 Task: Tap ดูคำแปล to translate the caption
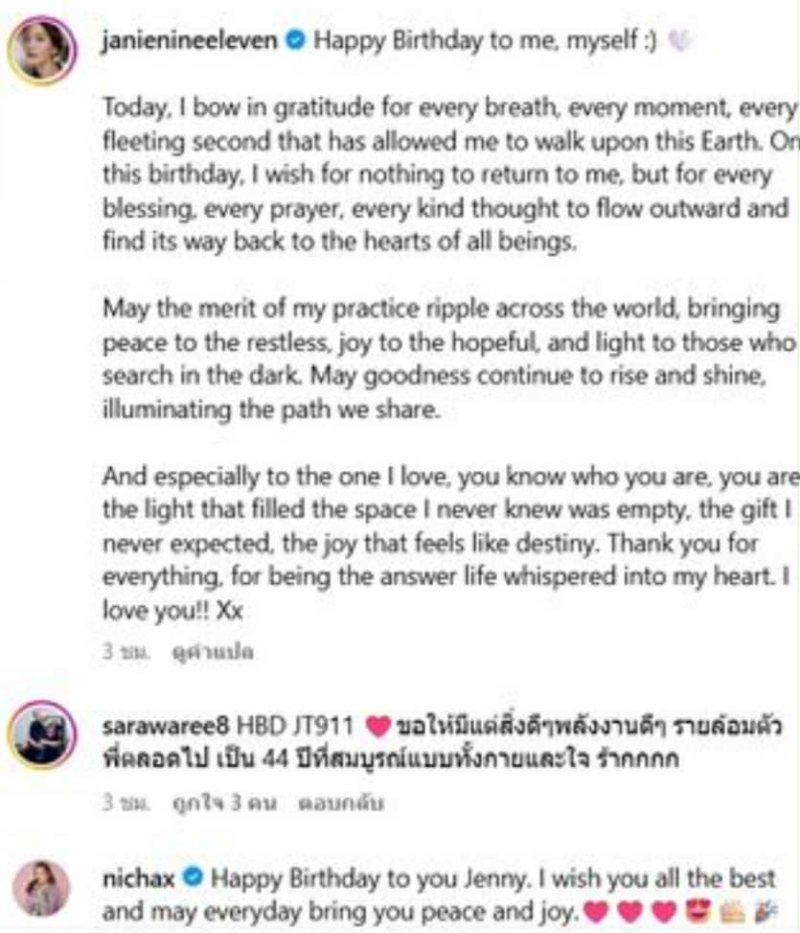[210, 652]
